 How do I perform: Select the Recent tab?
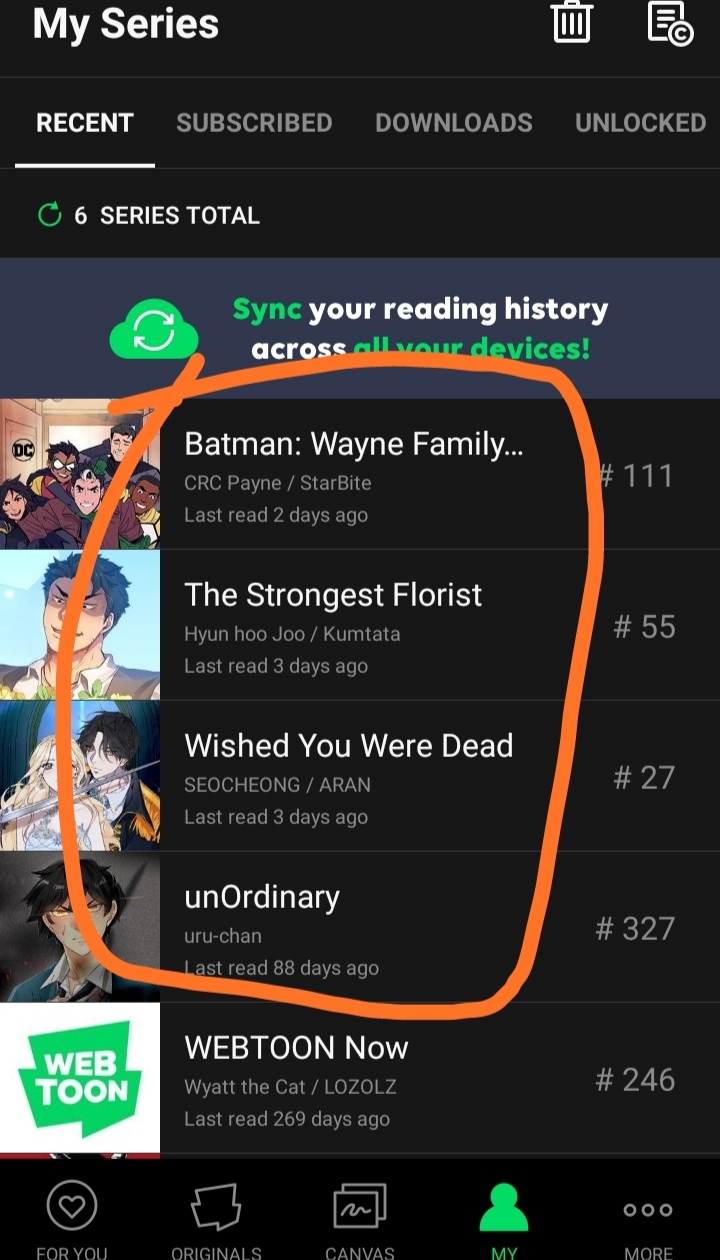85,123
